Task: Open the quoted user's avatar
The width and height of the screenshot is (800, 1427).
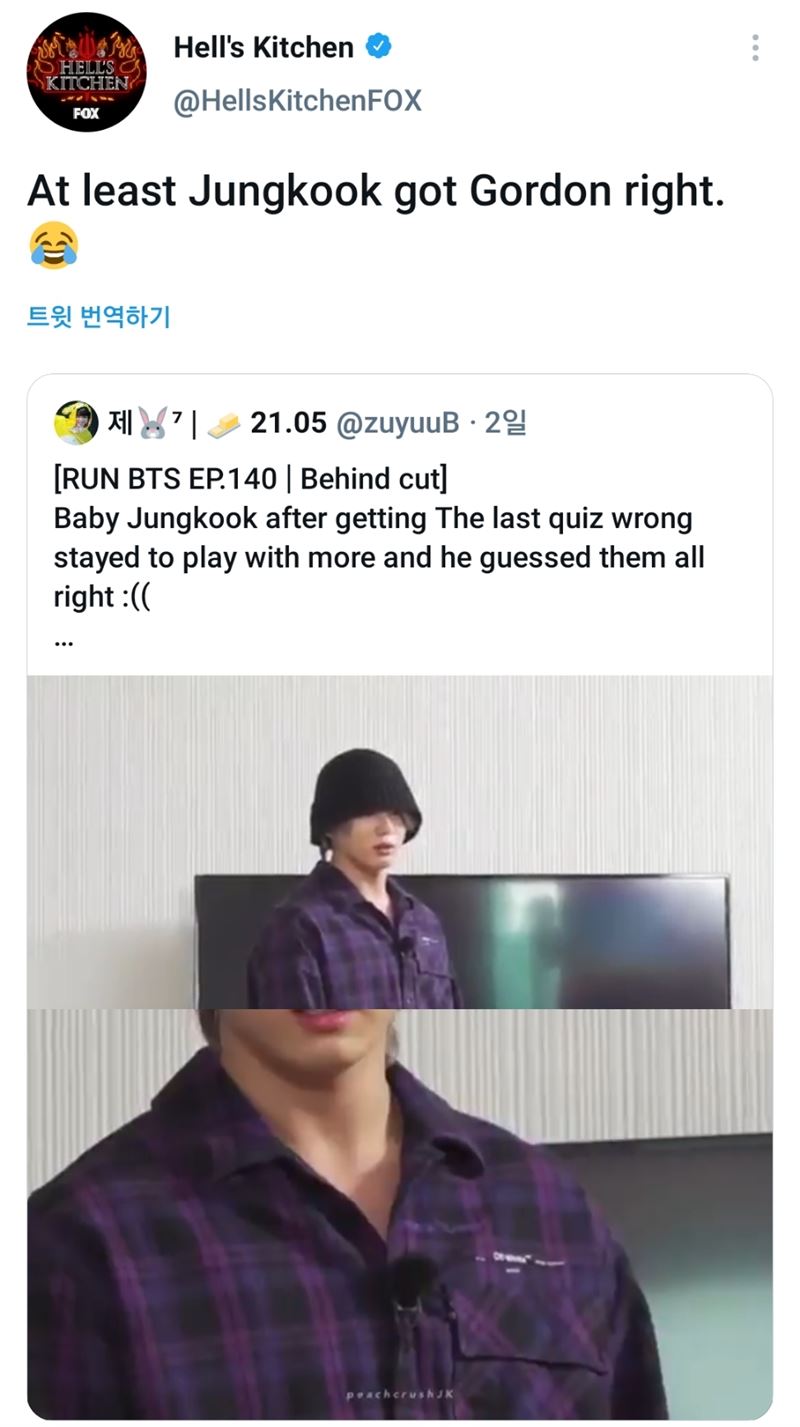Action: click(x=76, y=423)
